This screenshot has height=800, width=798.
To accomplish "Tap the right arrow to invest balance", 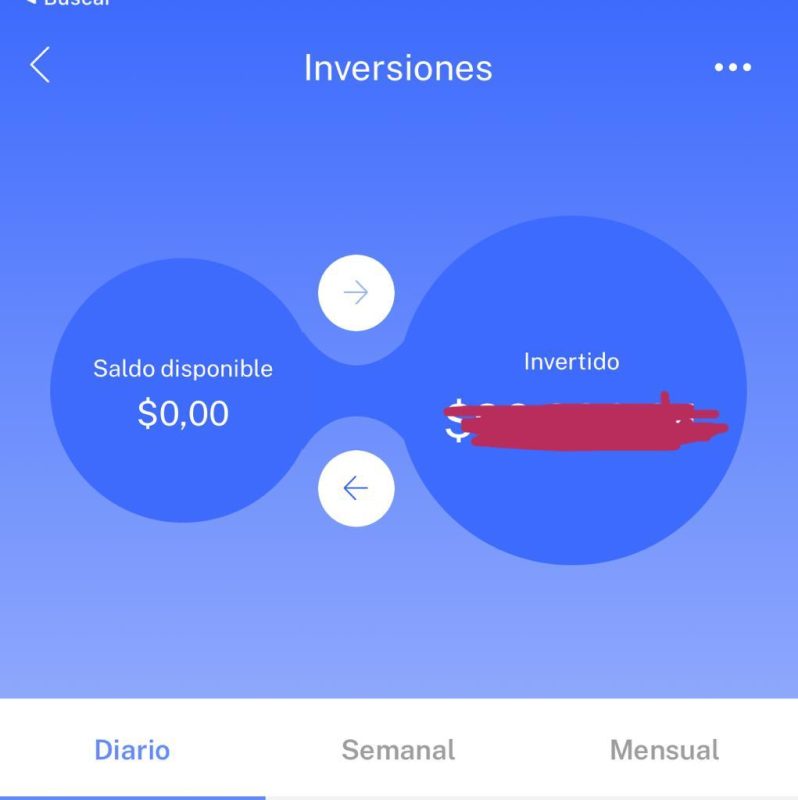I will click(x=356, y=293).
